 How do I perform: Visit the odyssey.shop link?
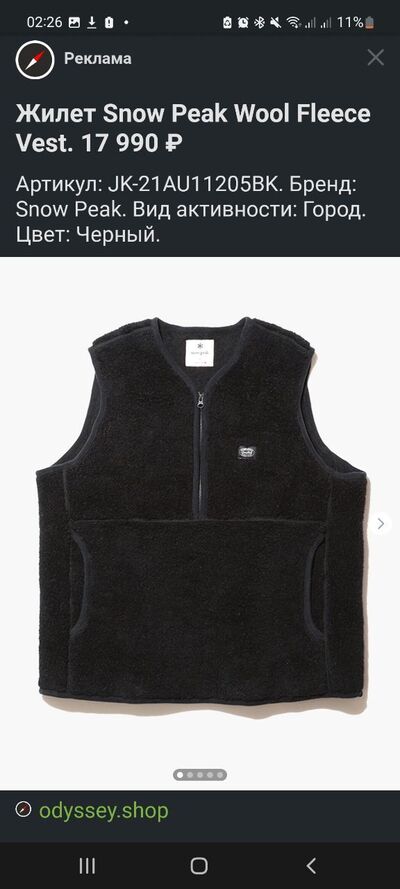(x=104, y=810)
